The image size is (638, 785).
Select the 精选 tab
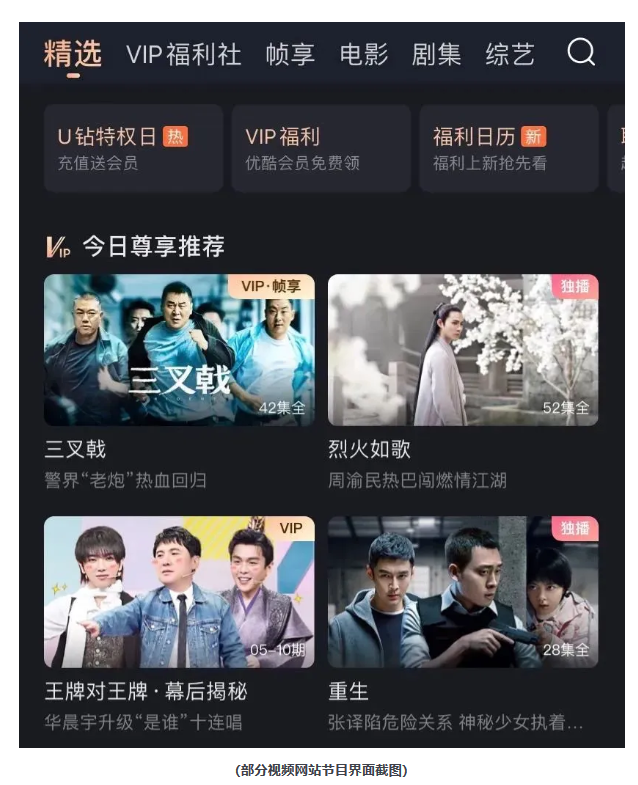point(73,54)
